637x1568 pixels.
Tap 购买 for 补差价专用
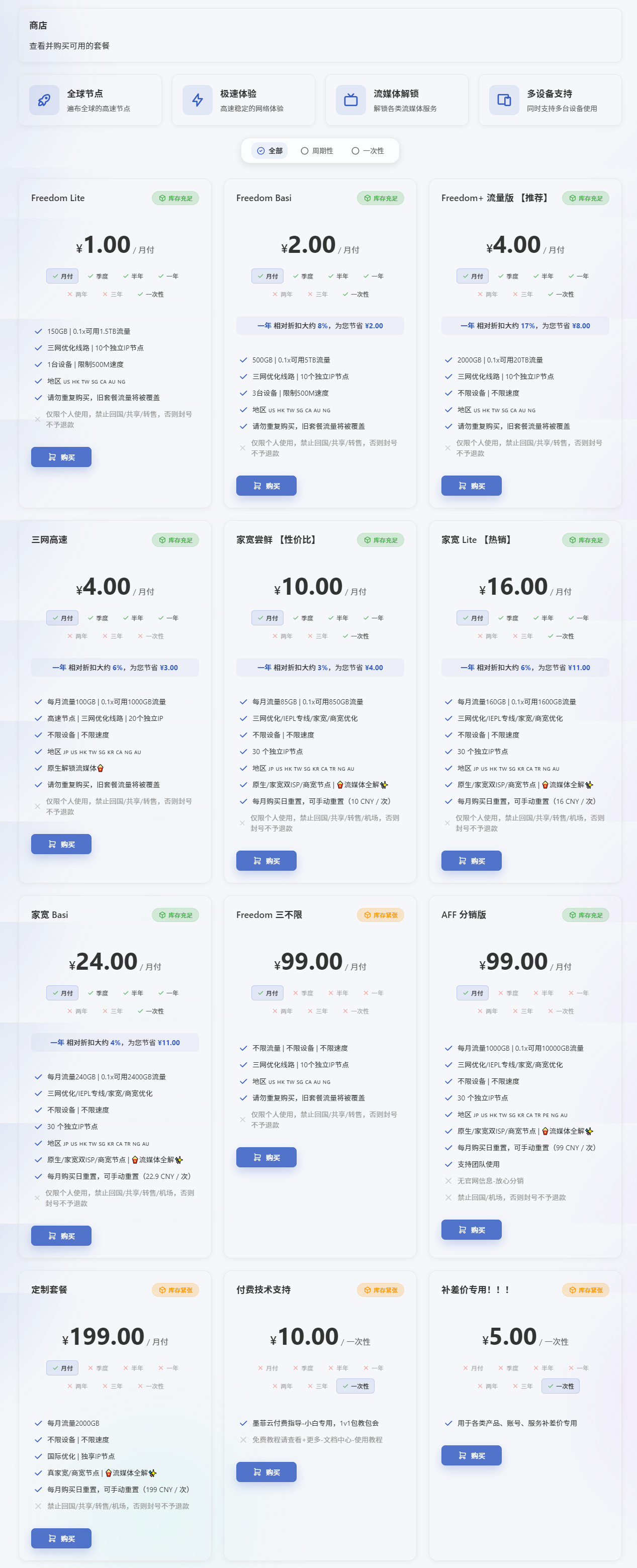point(472,1455)
